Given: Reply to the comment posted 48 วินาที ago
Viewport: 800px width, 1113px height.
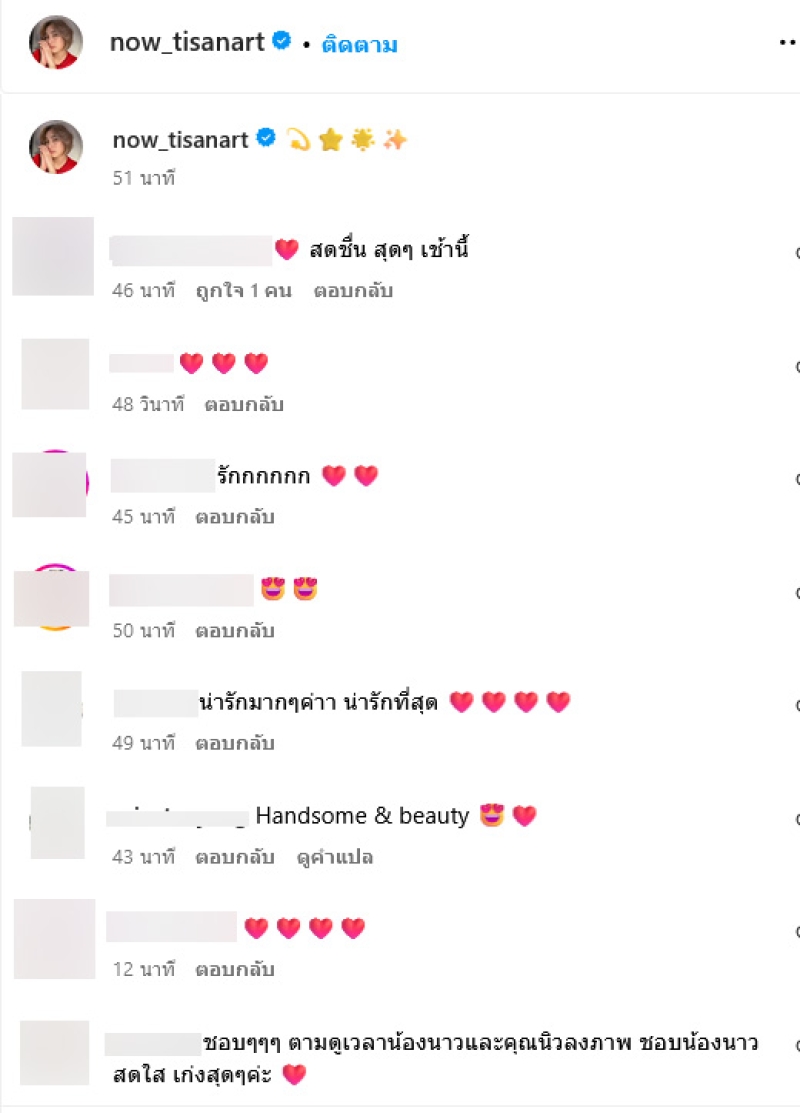Looking at the screenshot, I should (244, 405).
